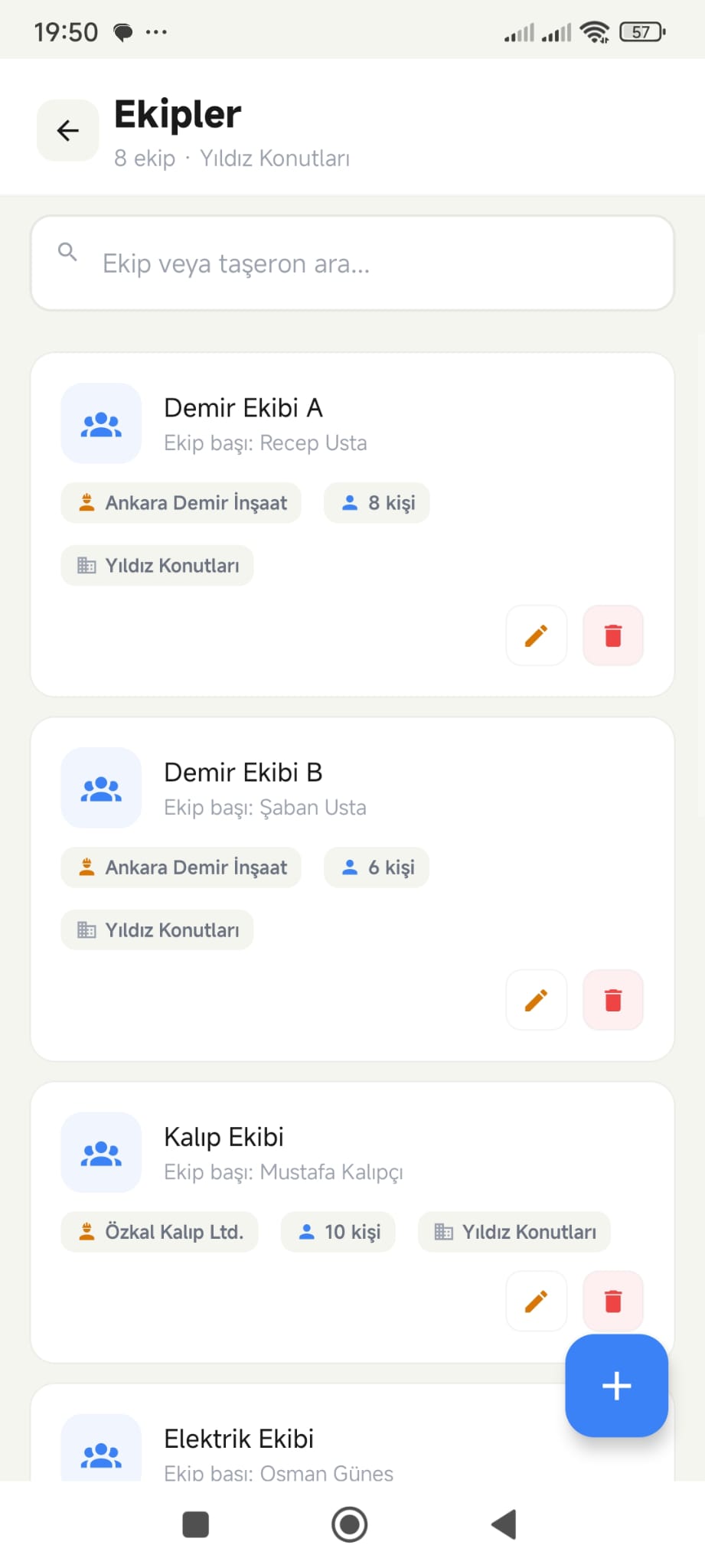Tap the worker icon on Özkal Kalıp Ltd. badge
705x1568 pixels.
(x=86, y=1231)
